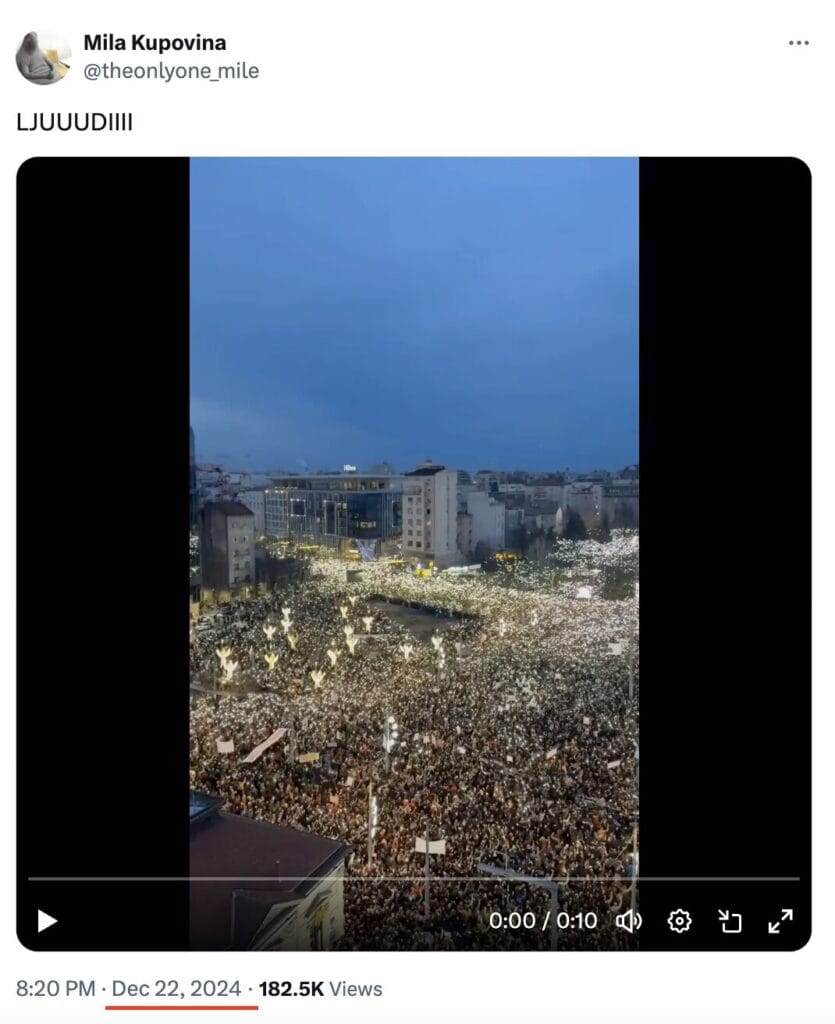Image resolution: width=835 pixels, height=1024 pixels.
Task: Switch the video to picture-in-picture mode
Action: 731,921
